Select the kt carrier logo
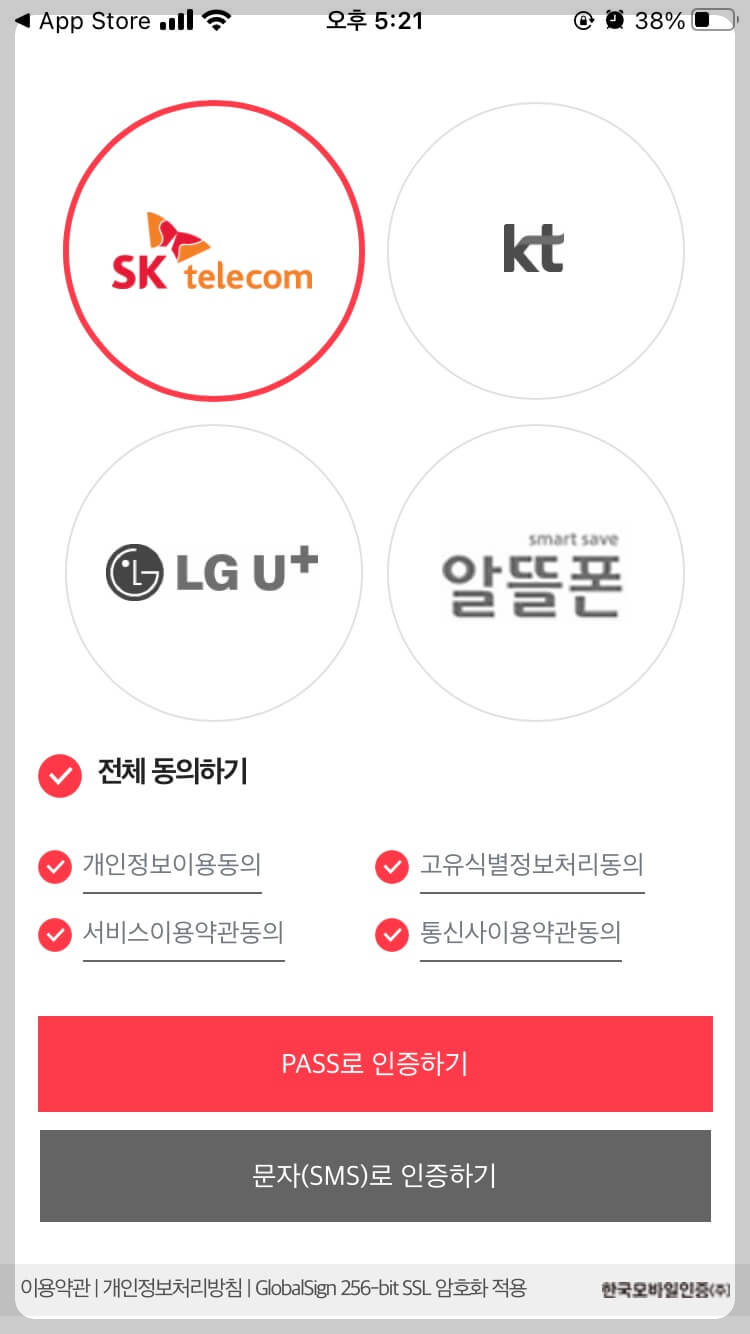The height and width of the screenshot is (1334, 750). pos(536,250)
